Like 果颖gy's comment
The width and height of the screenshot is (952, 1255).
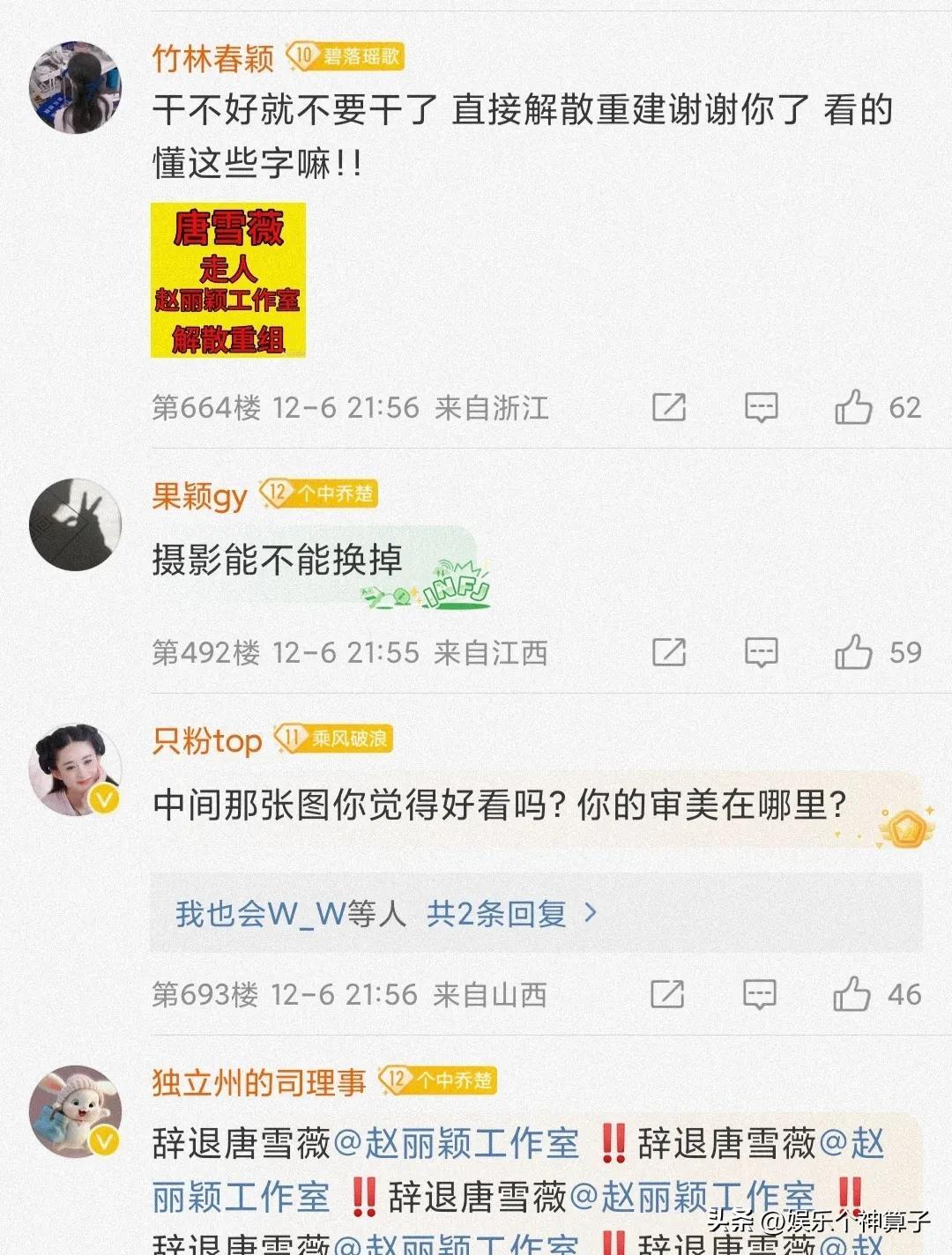pos(853,653)
